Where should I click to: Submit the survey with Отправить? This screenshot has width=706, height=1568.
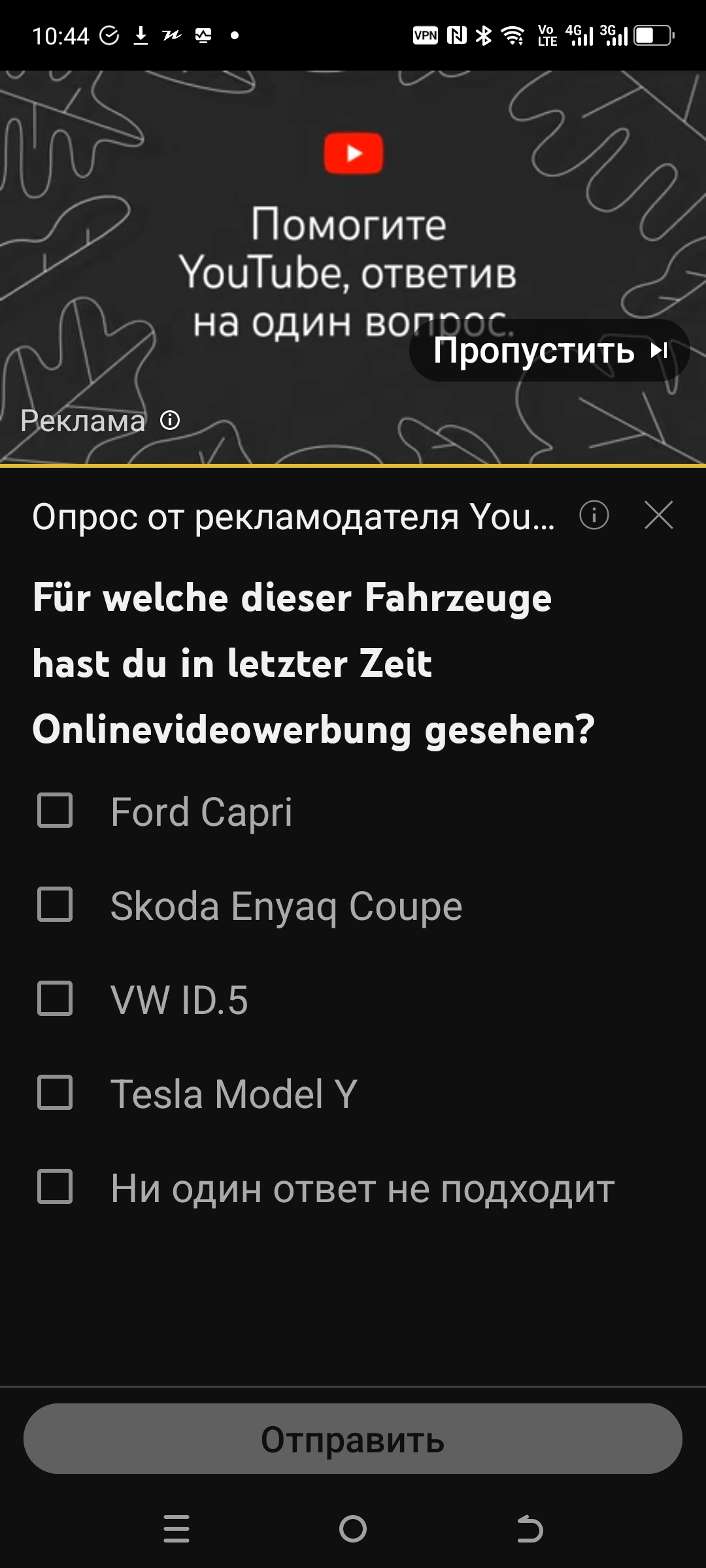tap(353, 1439)
